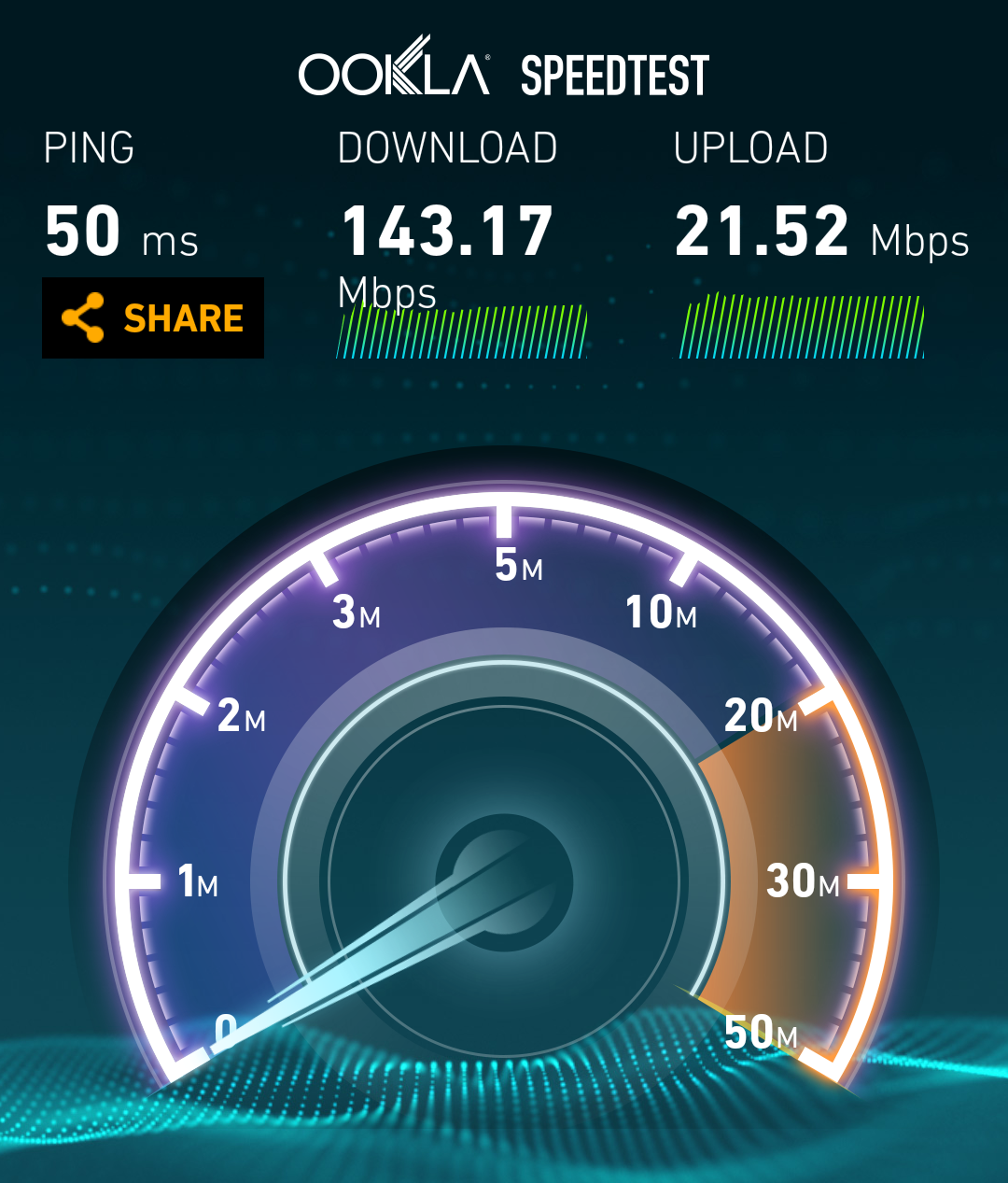Click the 21.52 Mbps upload value
The width and height of the screenshot is (1008, 1183).
click(762, 229)
